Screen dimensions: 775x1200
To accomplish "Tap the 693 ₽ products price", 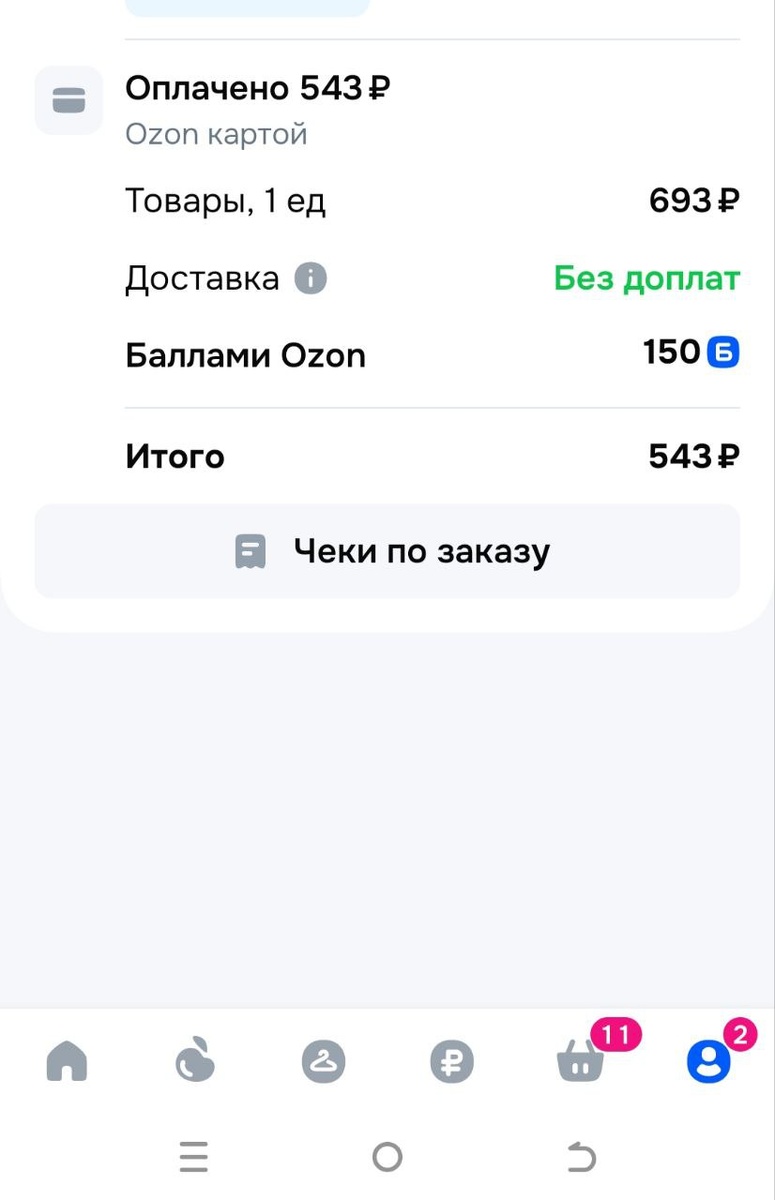I will click(696, 200).
